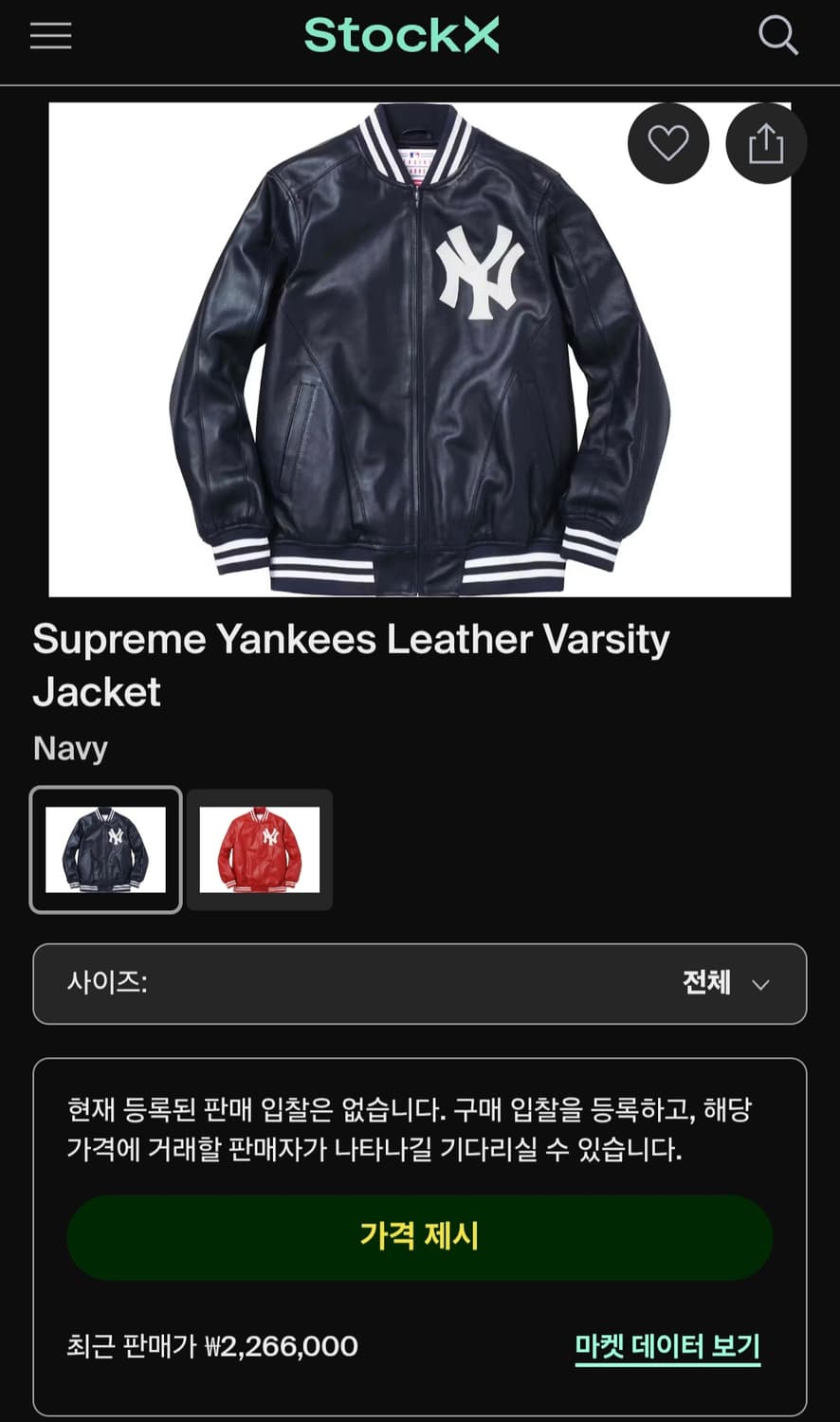
Task: Select a size from the 사이즈 dropdown bar
Action: (418, 984)
